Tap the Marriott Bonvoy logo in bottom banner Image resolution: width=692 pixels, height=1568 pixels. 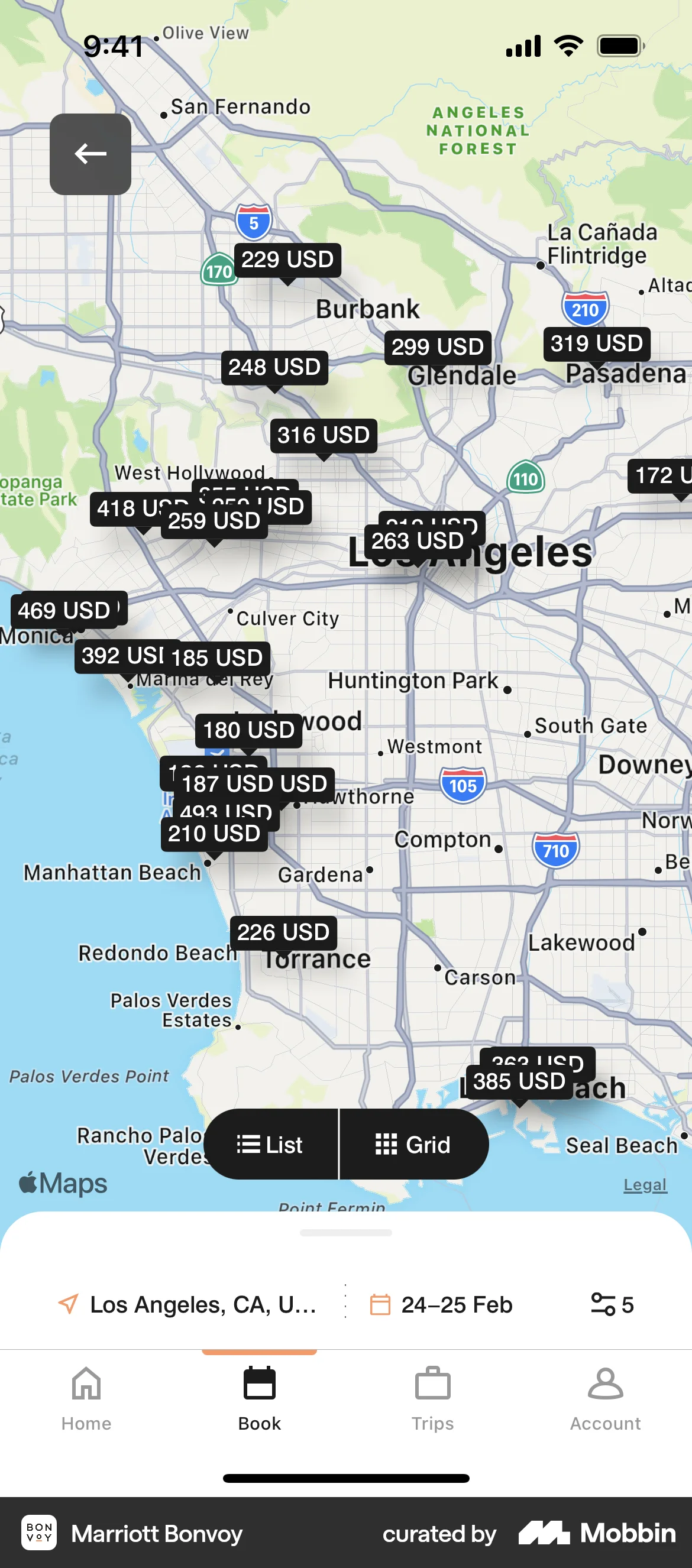click(x=39, y=1531)
